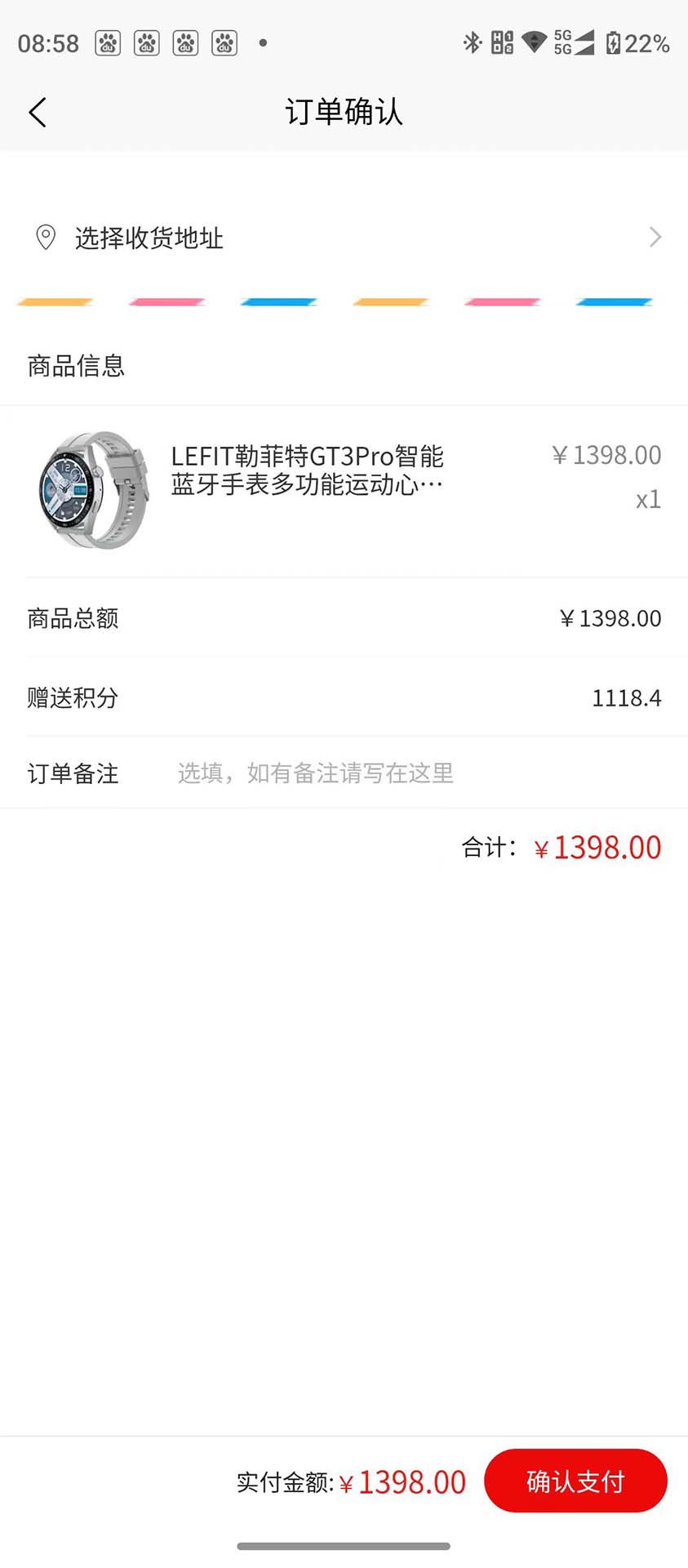Open 选择收货地址 to choose shipping address

tap(147, 238)
